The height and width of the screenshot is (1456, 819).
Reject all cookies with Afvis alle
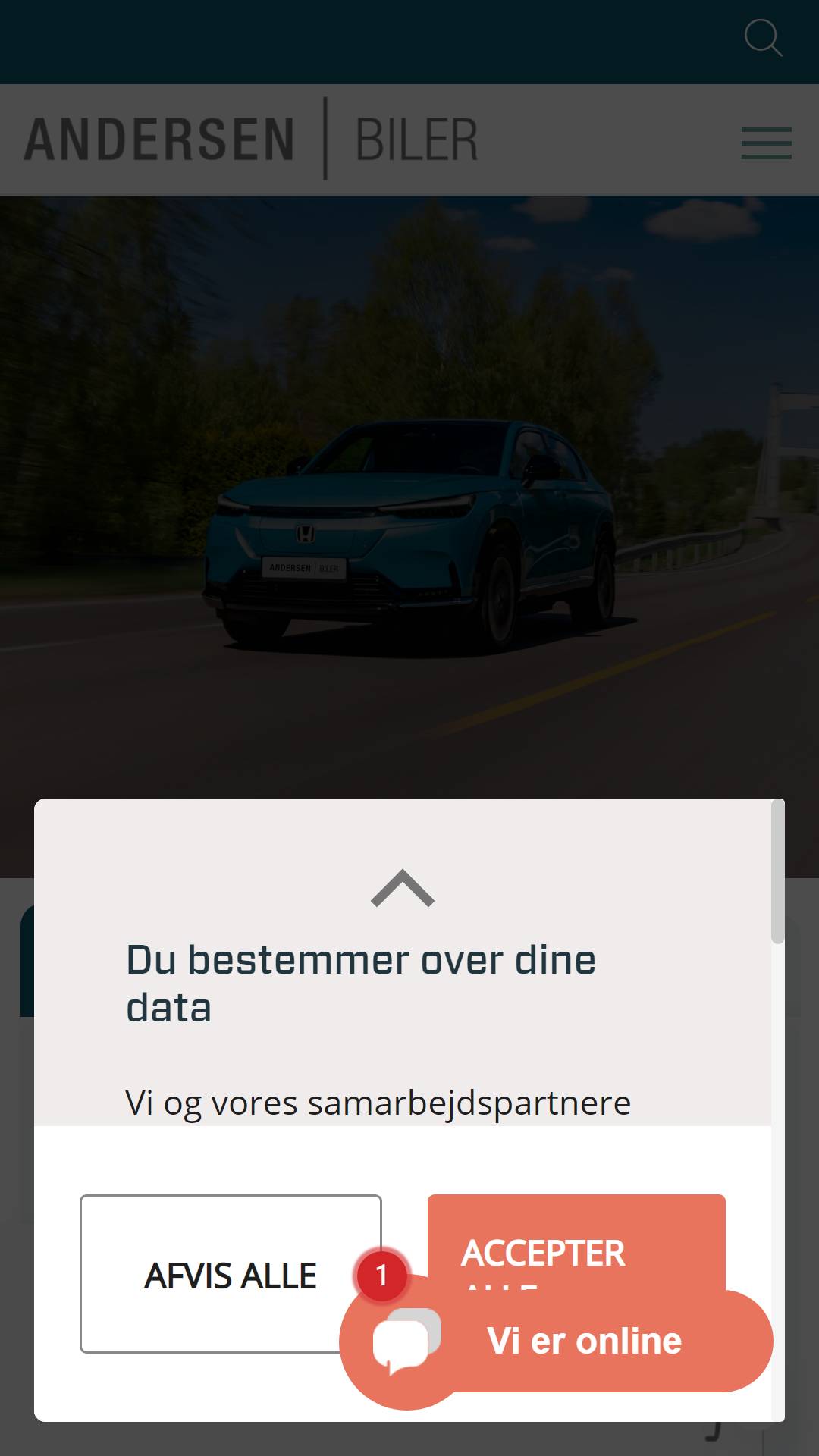point(231,1274)
